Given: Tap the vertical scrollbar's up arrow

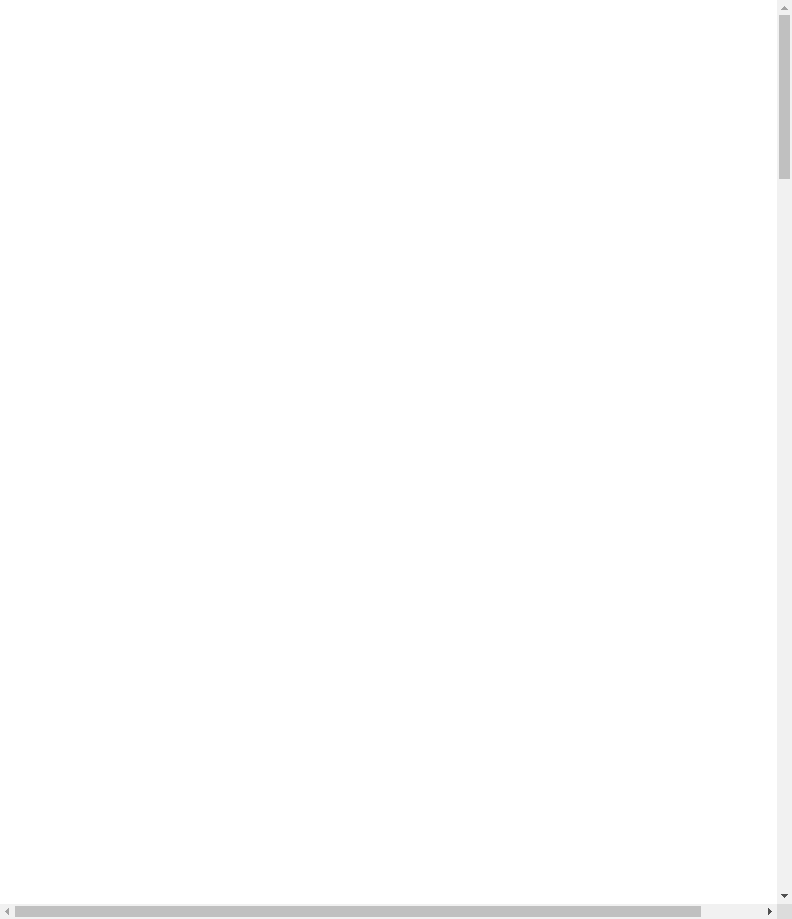Looking at the screenshot, I should [784, 7].
